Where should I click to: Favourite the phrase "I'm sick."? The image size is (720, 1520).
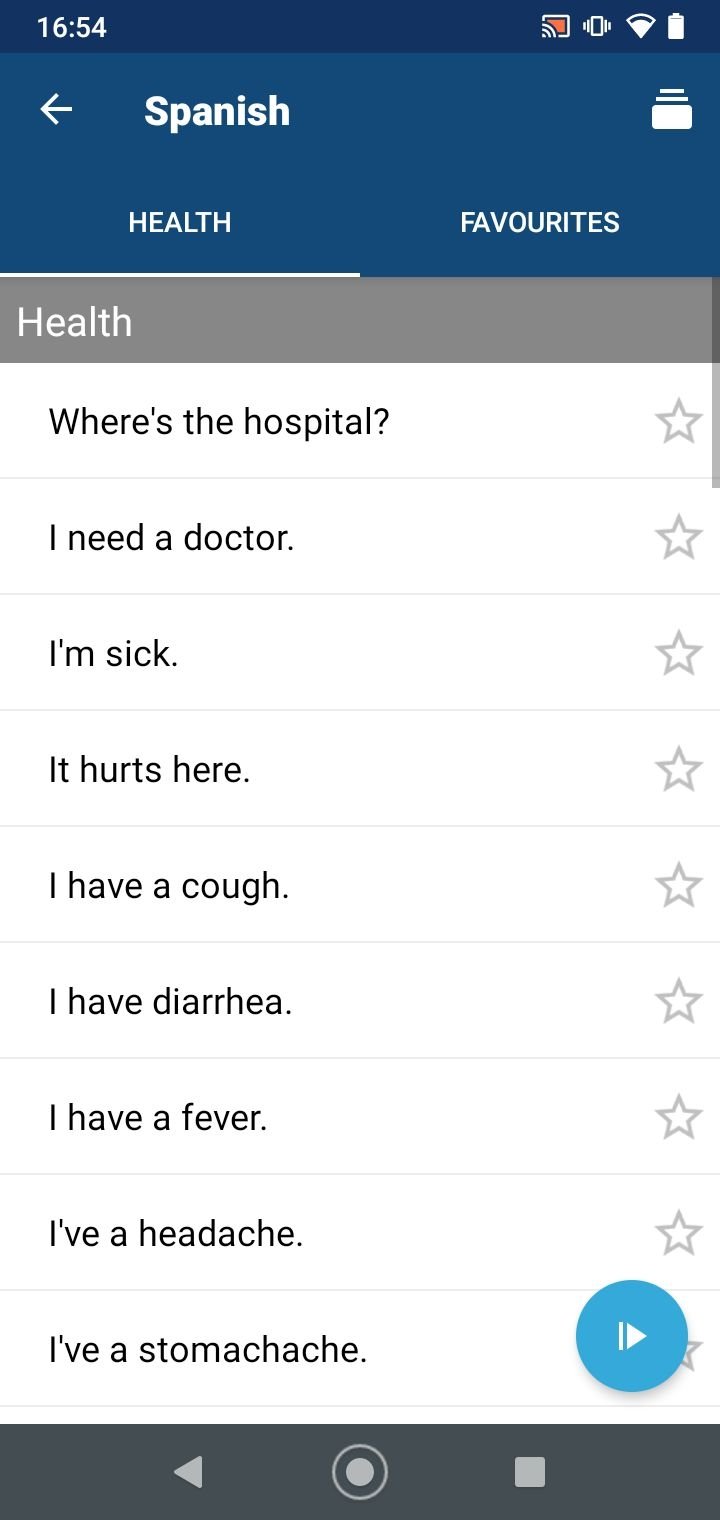pyautogui.click(x=679, y=653)
